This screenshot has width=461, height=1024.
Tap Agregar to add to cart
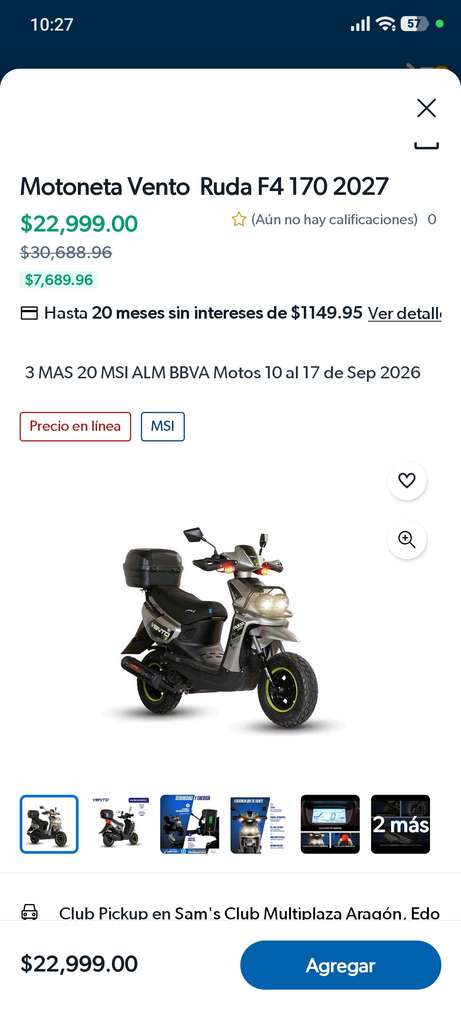tap(341, 965)
